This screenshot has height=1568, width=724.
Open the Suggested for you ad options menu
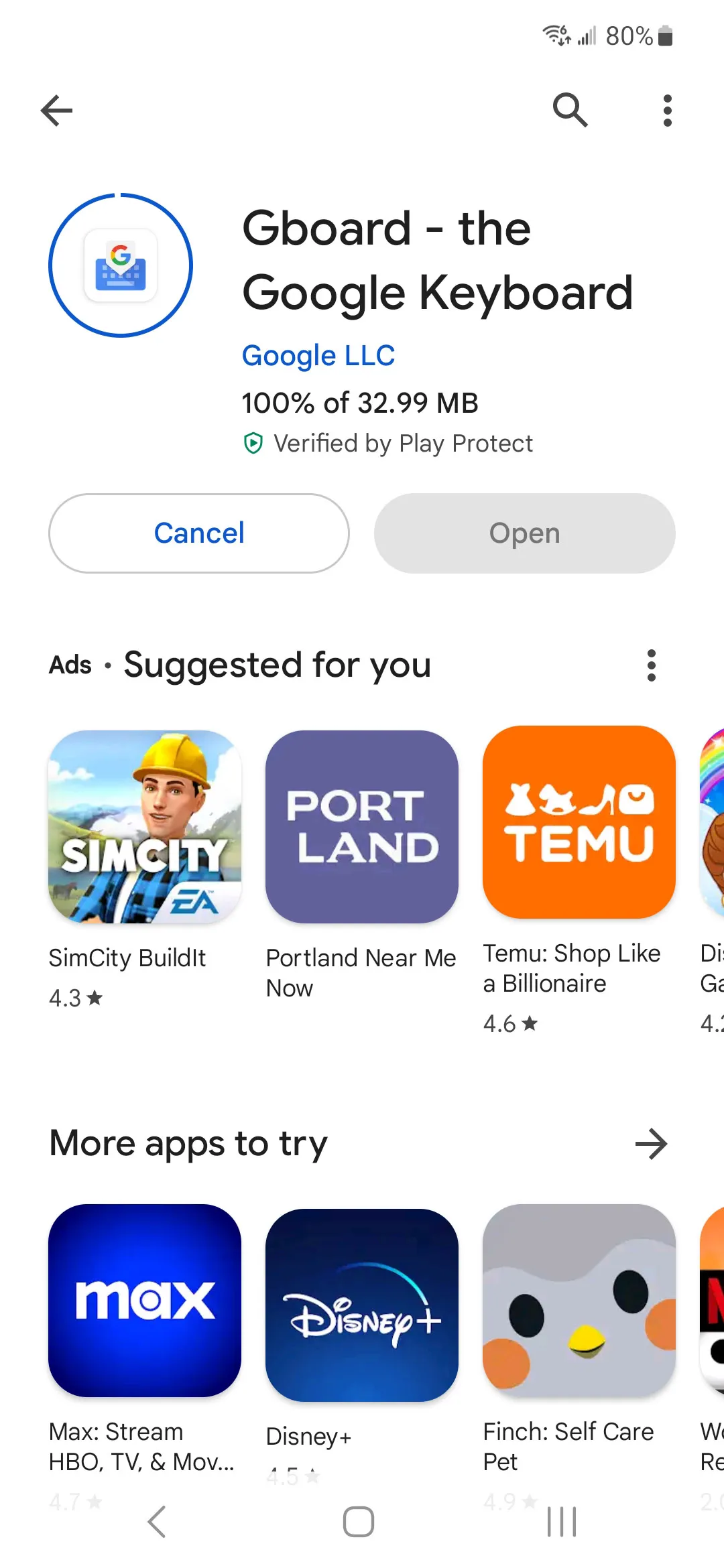tap(652, 665)
